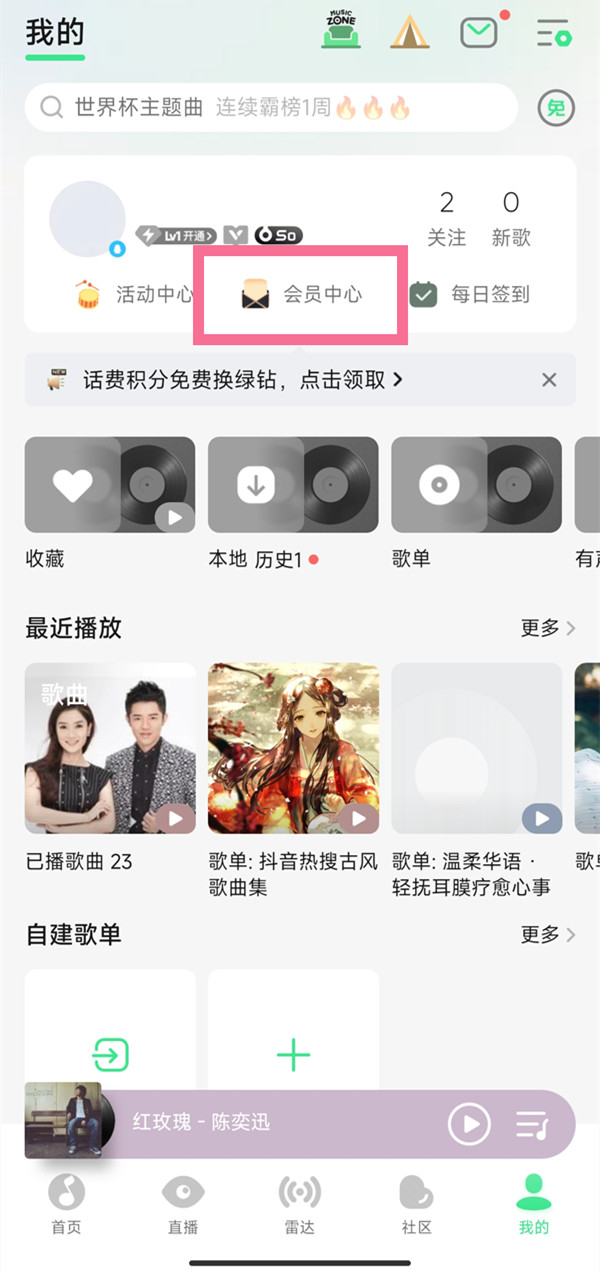
Task: Switch to the 社区 tab
Action: 416,1205
